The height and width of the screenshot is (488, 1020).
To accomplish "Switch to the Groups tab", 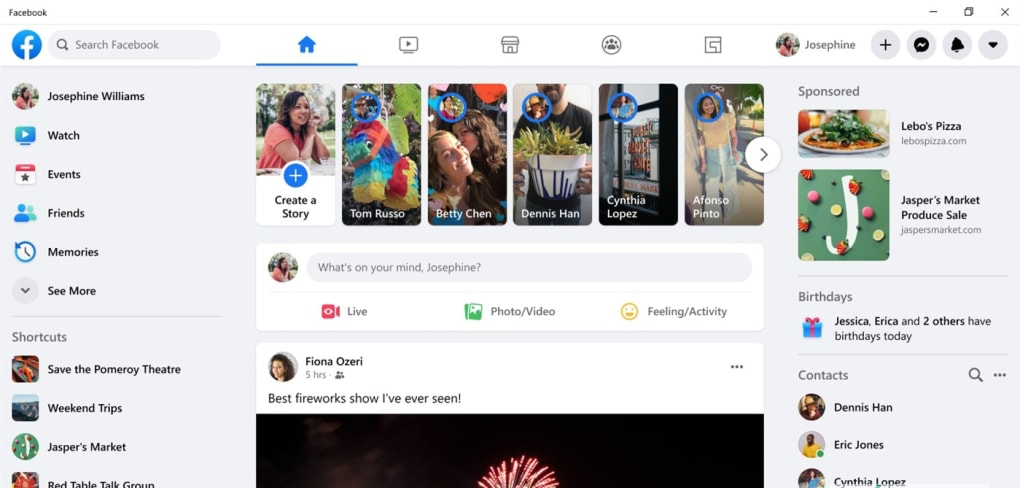I will 612,45.
